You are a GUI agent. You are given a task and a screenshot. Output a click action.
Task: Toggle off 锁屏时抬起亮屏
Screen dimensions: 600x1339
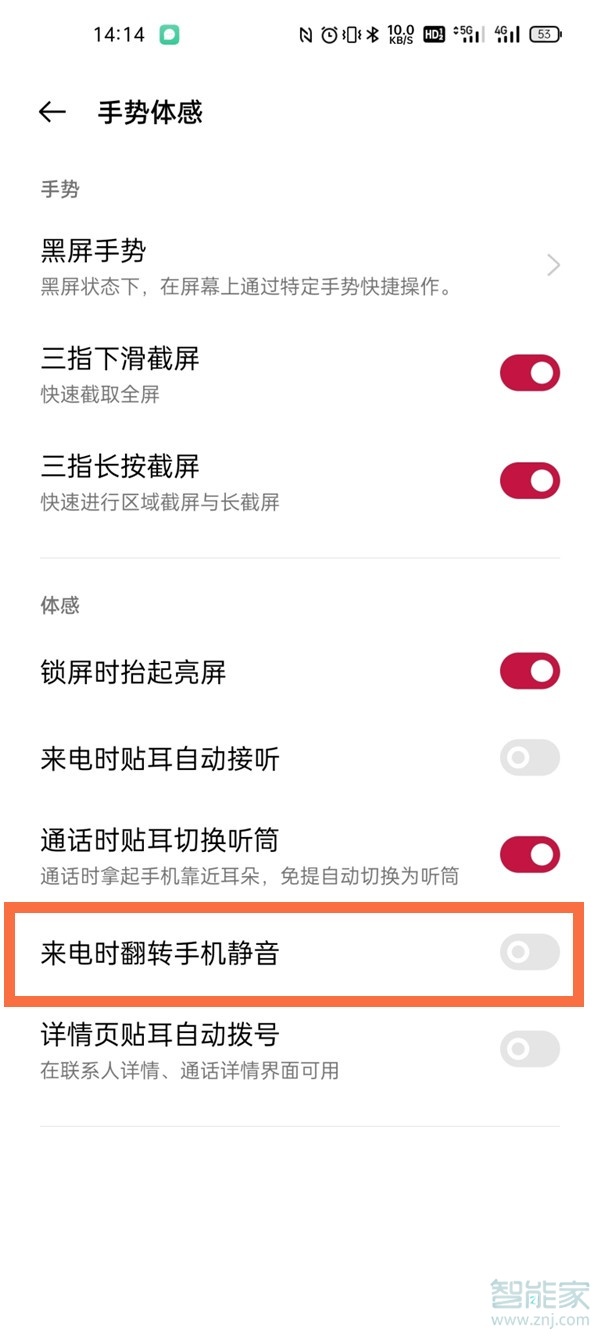(x=529, y=671)
